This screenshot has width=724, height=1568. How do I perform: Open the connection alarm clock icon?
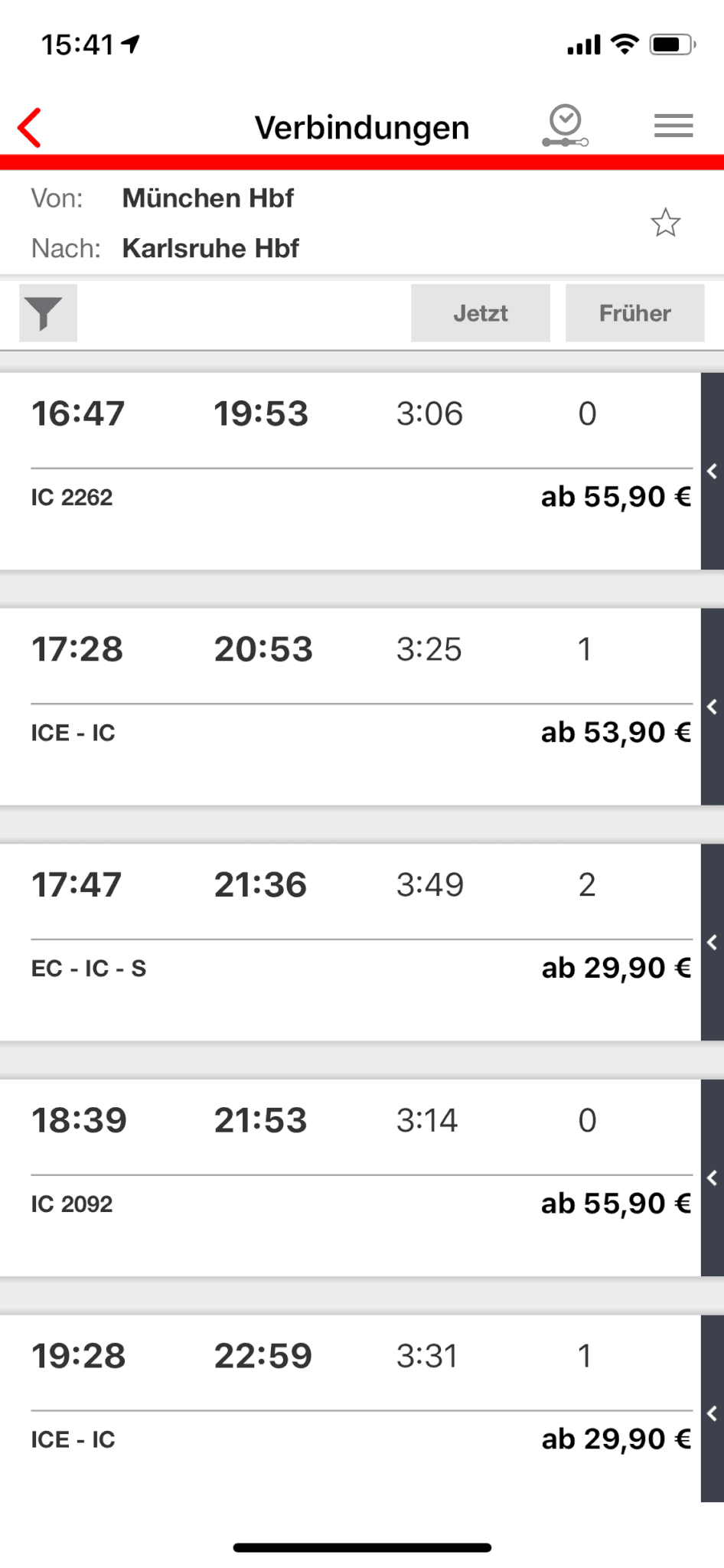[565, 126]
